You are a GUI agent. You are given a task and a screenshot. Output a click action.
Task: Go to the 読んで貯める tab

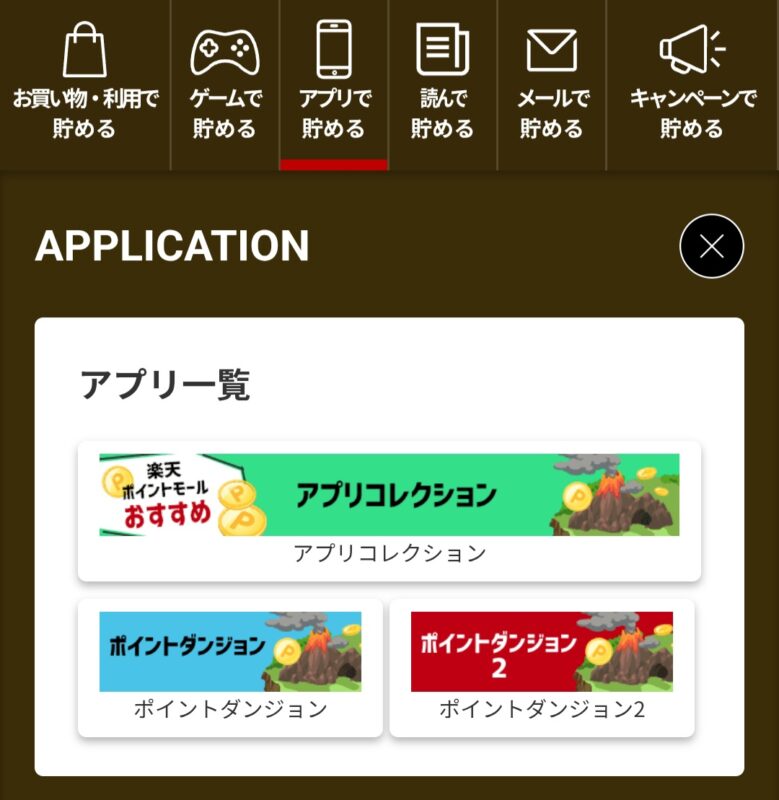tap(442, 85)
